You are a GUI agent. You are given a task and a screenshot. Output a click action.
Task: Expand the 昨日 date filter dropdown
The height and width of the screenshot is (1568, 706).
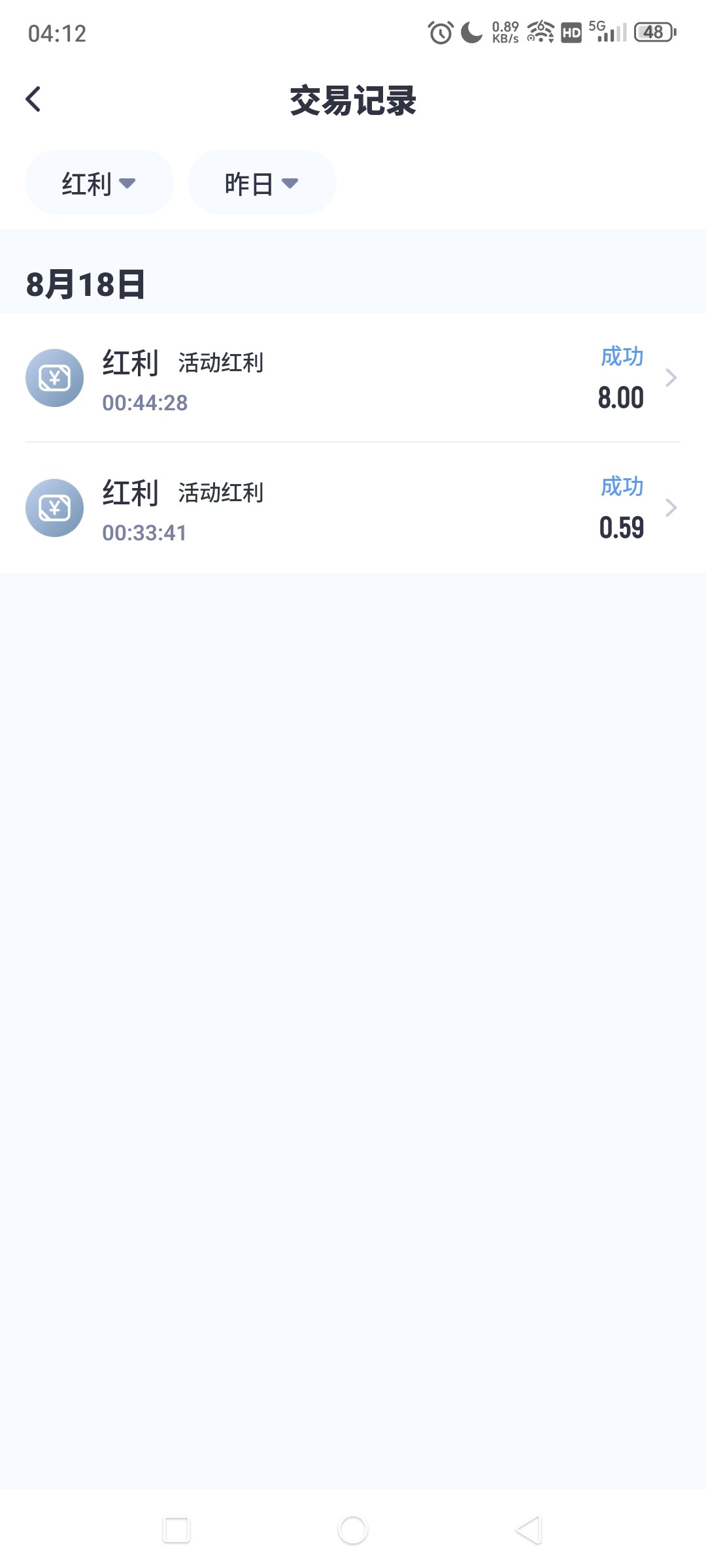pos(261,183)
